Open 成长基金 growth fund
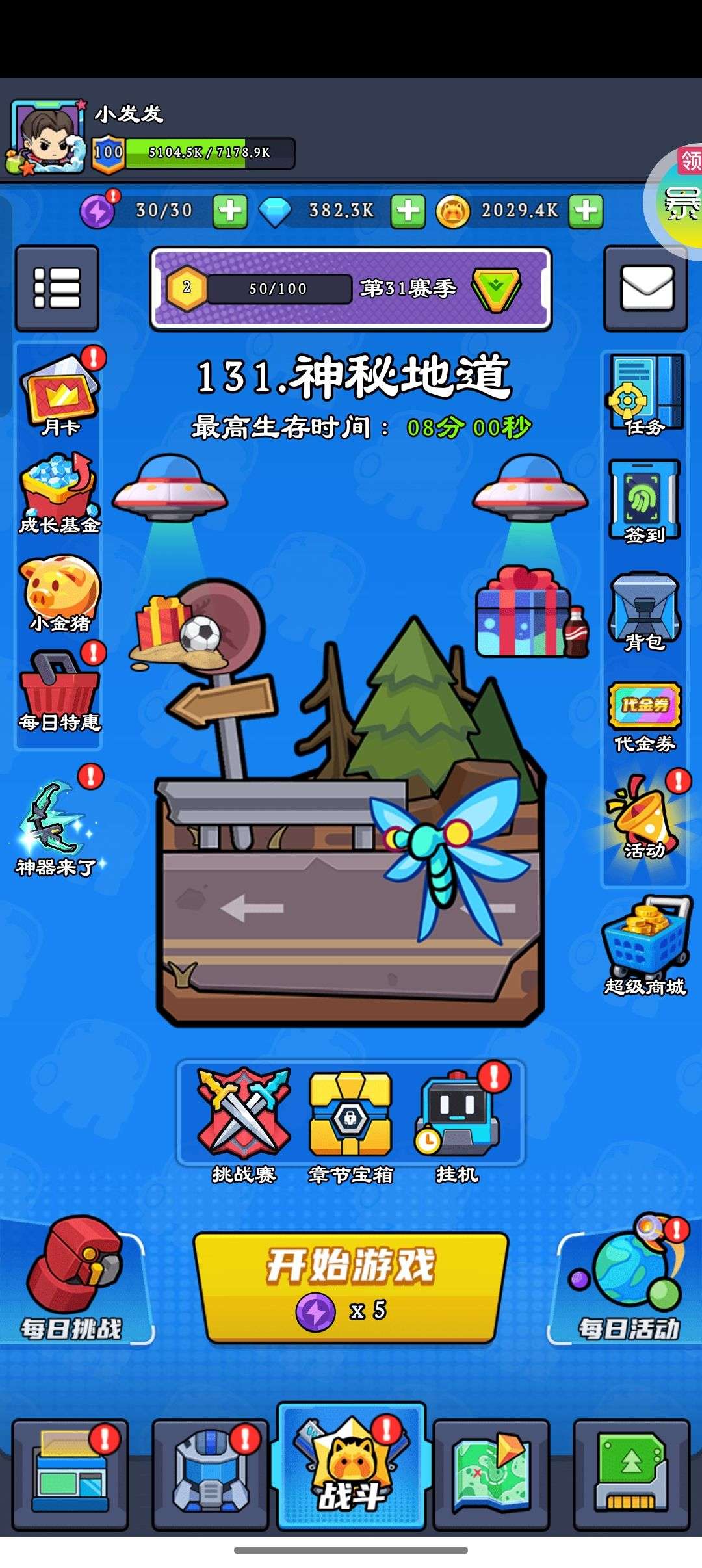Viewport: 702px width, 1568px height. [59, 493]
